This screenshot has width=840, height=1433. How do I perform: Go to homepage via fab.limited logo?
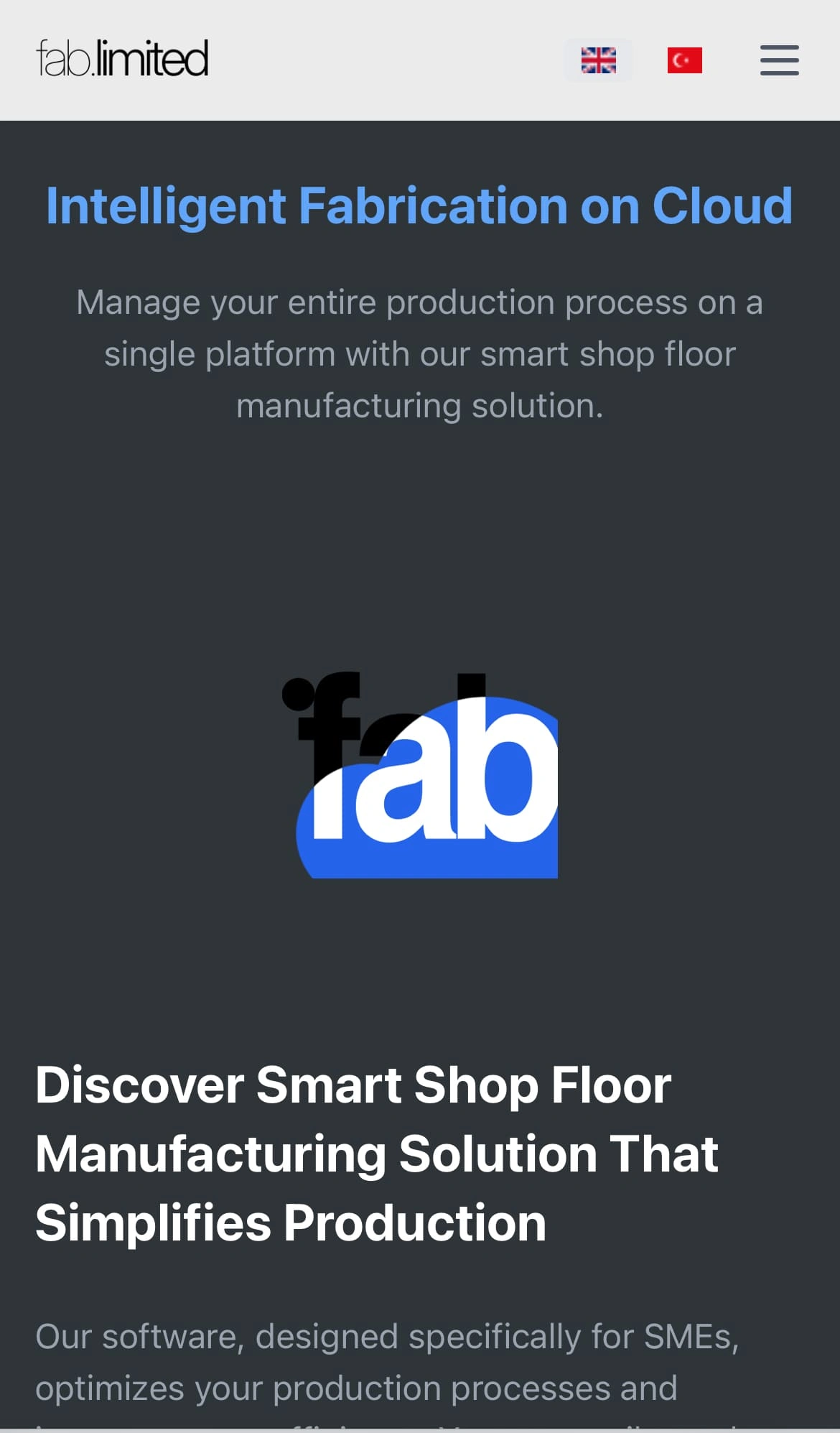coord(123,59)
